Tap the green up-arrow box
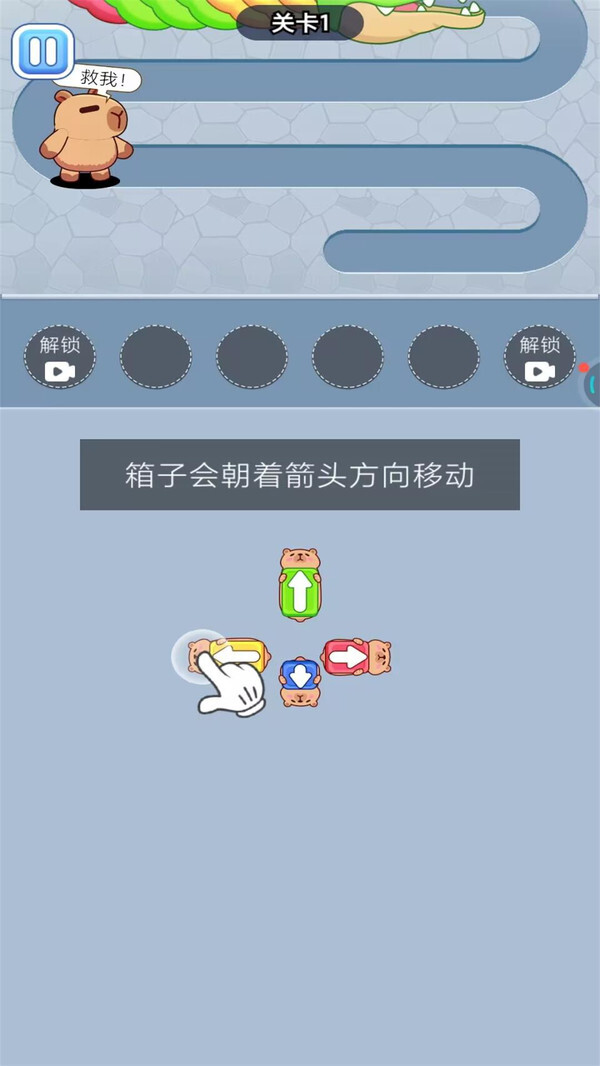Screen dimensions: 600x1066 (x=300, y=591)
